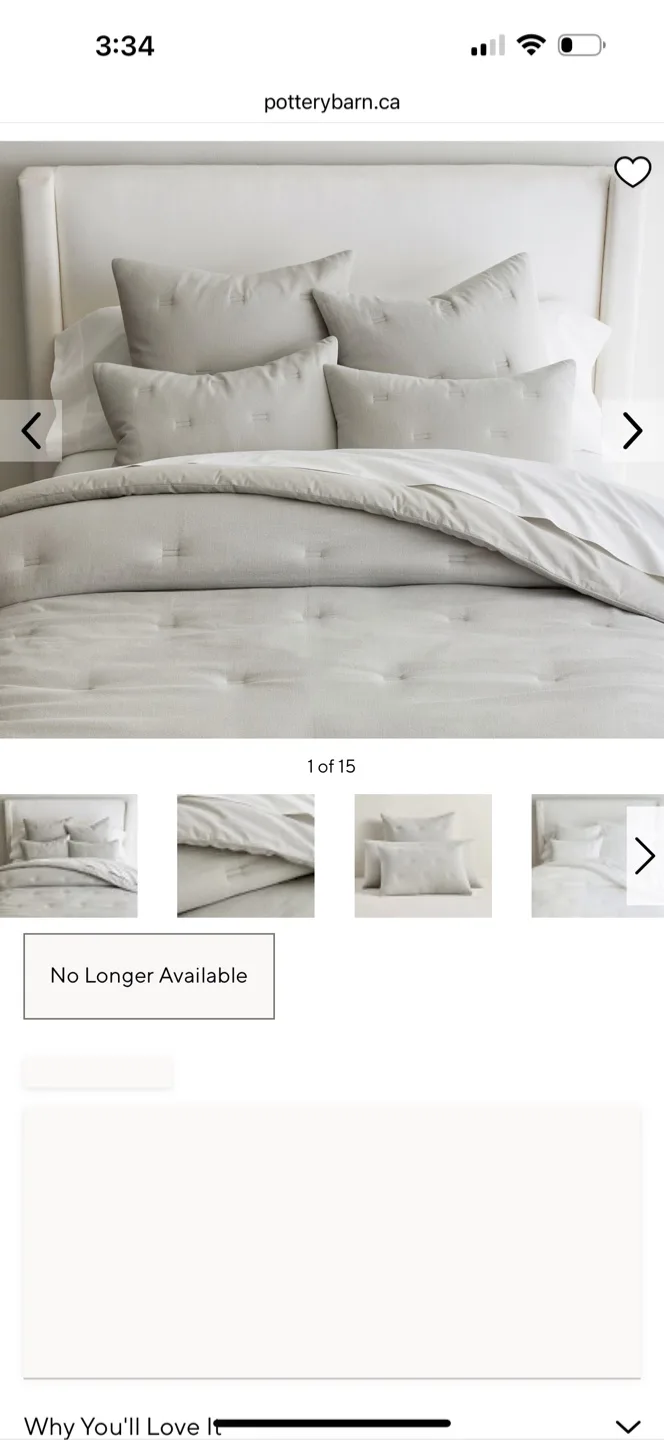Tap the potterybarn.ca address bar
This screenshot has width=664, height=1440.
point(332,102)
